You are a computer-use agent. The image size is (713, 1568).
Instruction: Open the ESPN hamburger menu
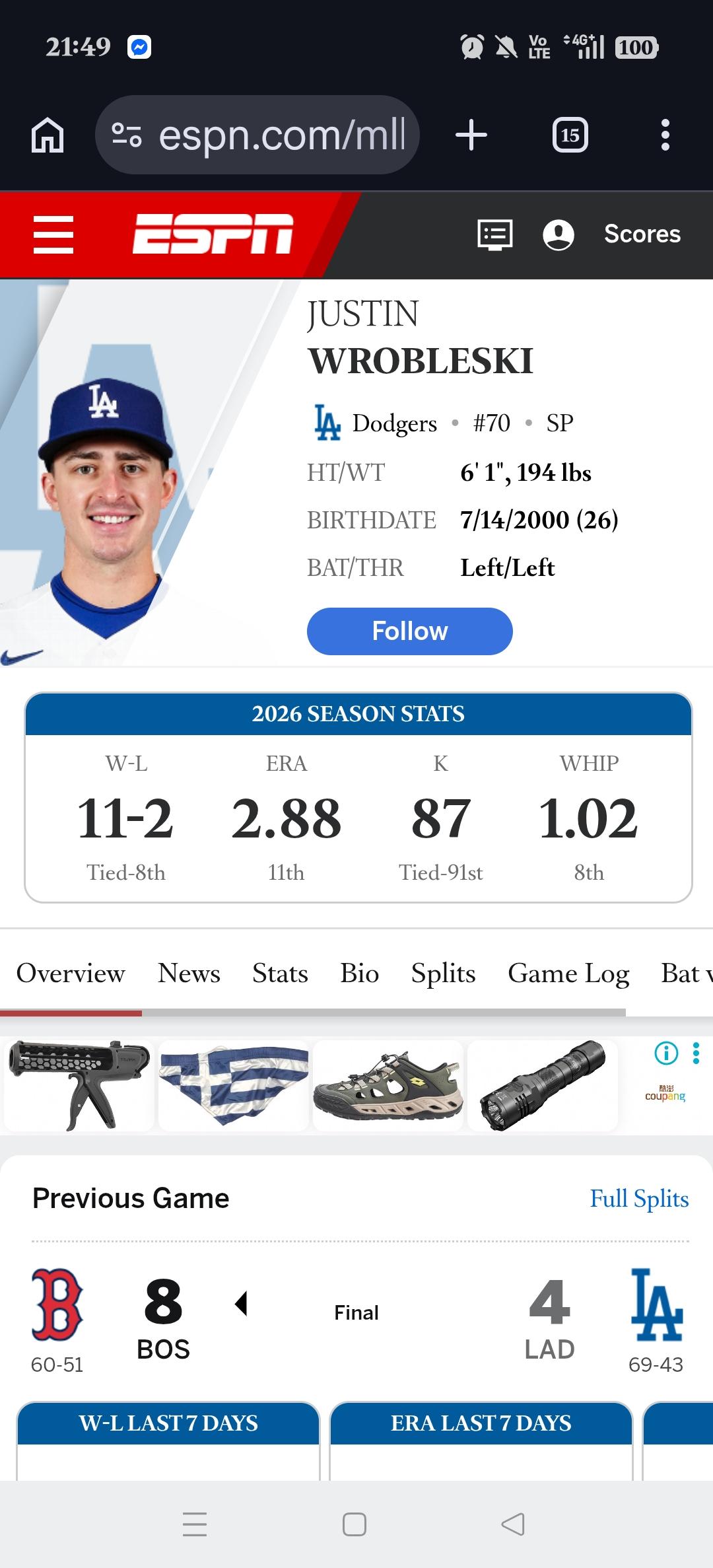(53, 234)
